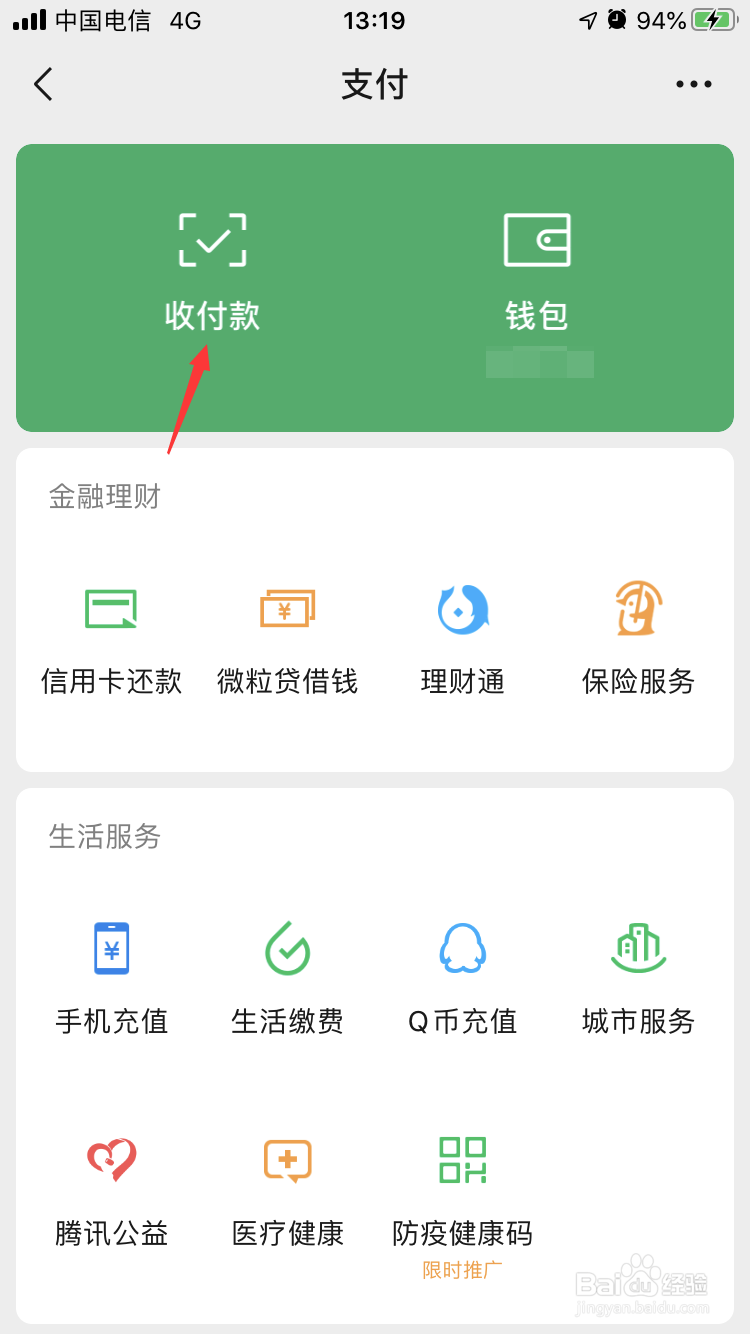Launch 理财通 wealth management

[463, 640]
